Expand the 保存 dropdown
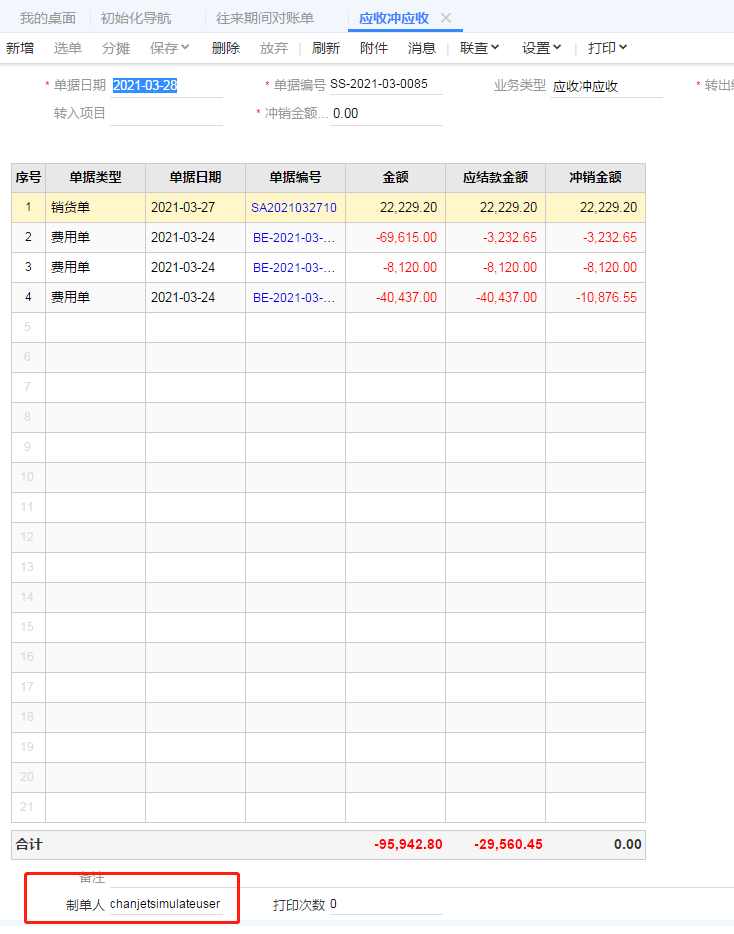This screenshot has width=734, height=934. tap(170, 48)
